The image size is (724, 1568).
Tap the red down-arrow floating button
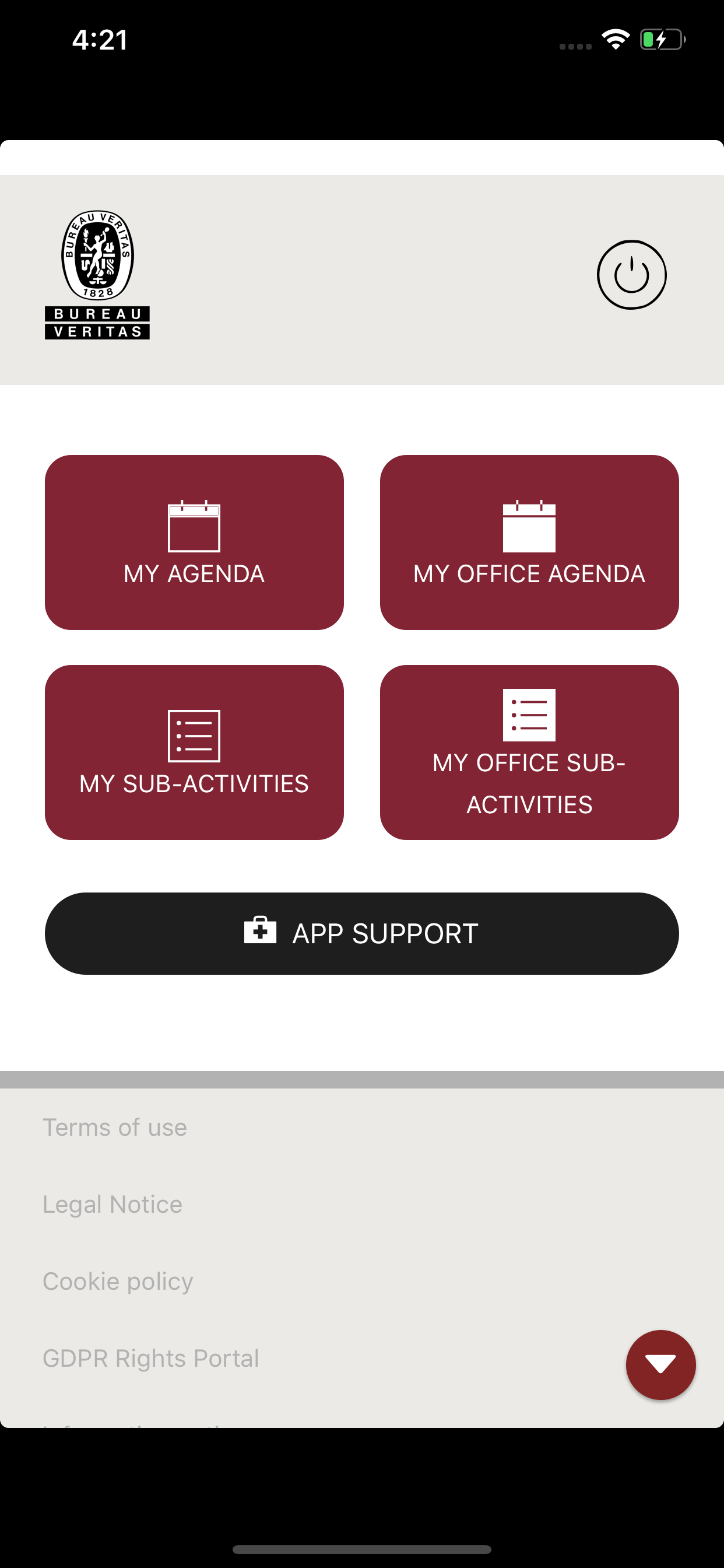click(660, 1364)
